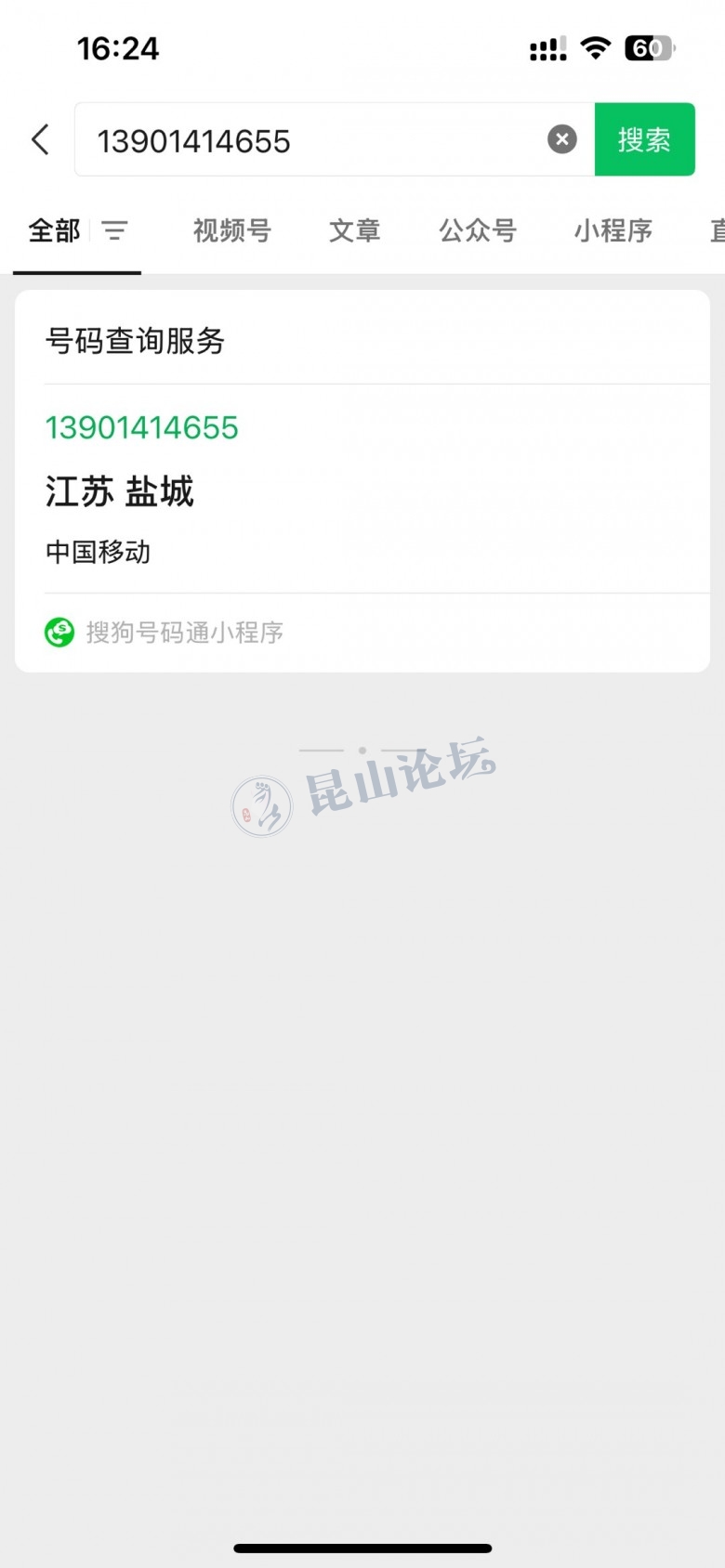Screen dimensions: 725x1568
Task: Clear the search text
Action: [x=561, y=139]
